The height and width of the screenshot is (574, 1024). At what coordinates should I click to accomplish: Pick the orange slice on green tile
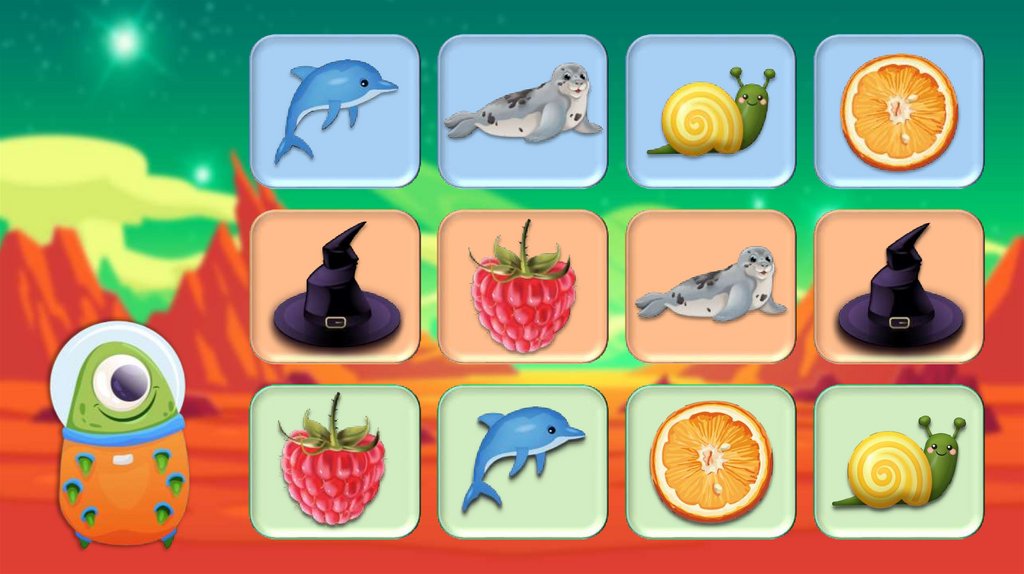tap(710, 462)
